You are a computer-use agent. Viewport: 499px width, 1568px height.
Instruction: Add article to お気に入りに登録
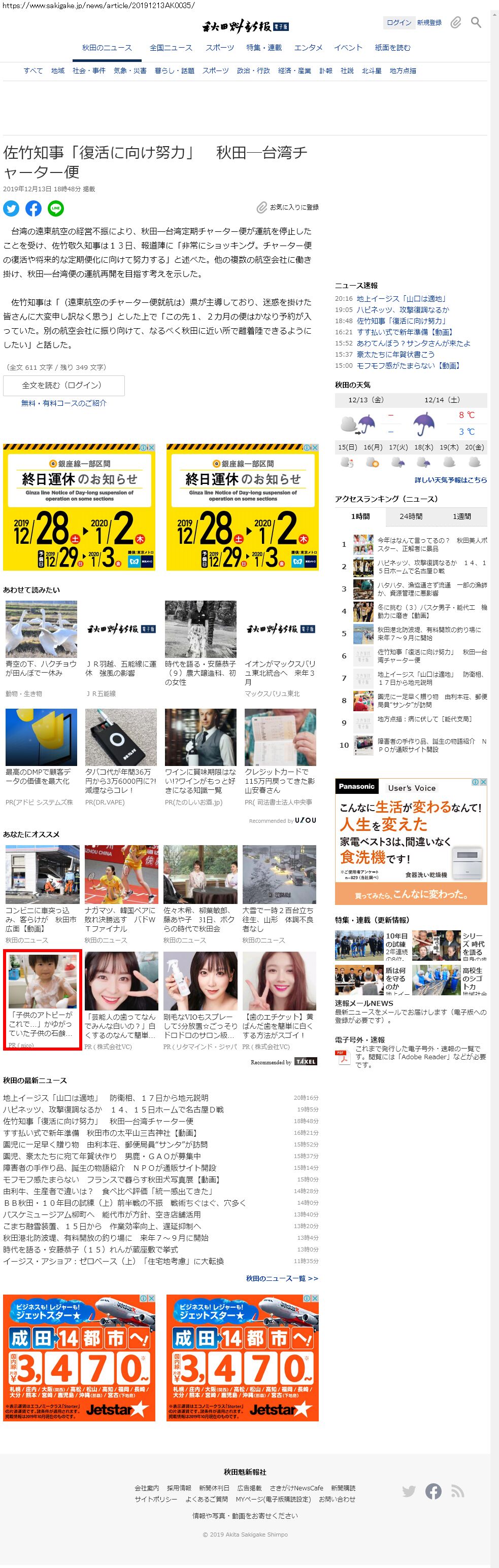pyautogui.click(x=288, y=207)
